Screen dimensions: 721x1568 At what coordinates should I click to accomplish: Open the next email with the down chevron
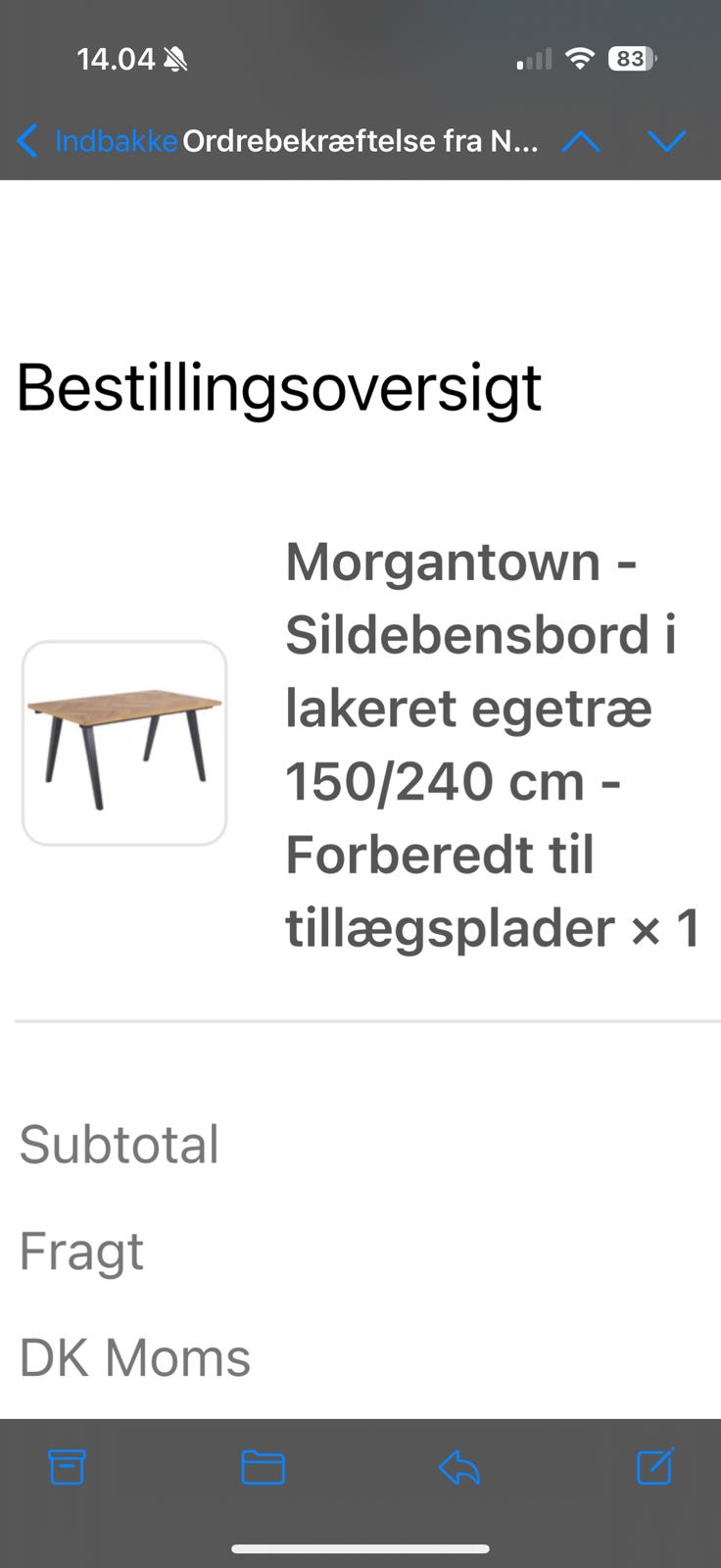[667, 141]
